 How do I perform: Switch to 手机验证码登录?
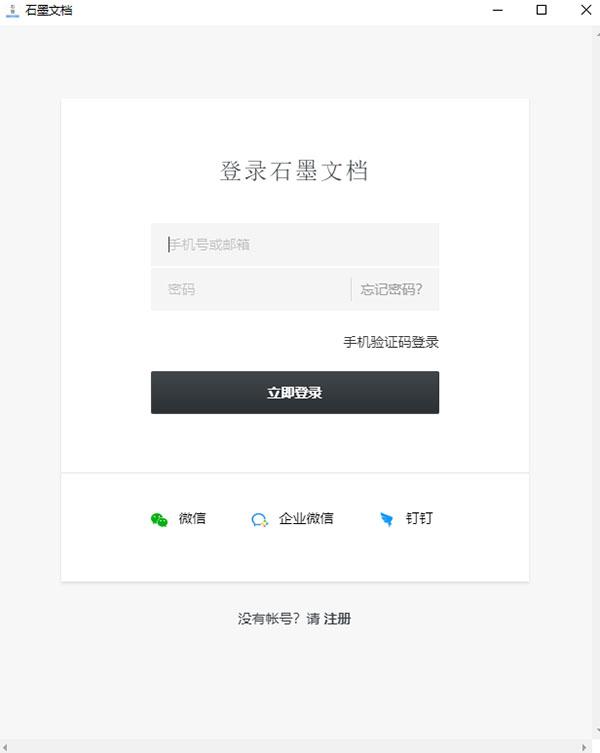click(x=391, y=342)
